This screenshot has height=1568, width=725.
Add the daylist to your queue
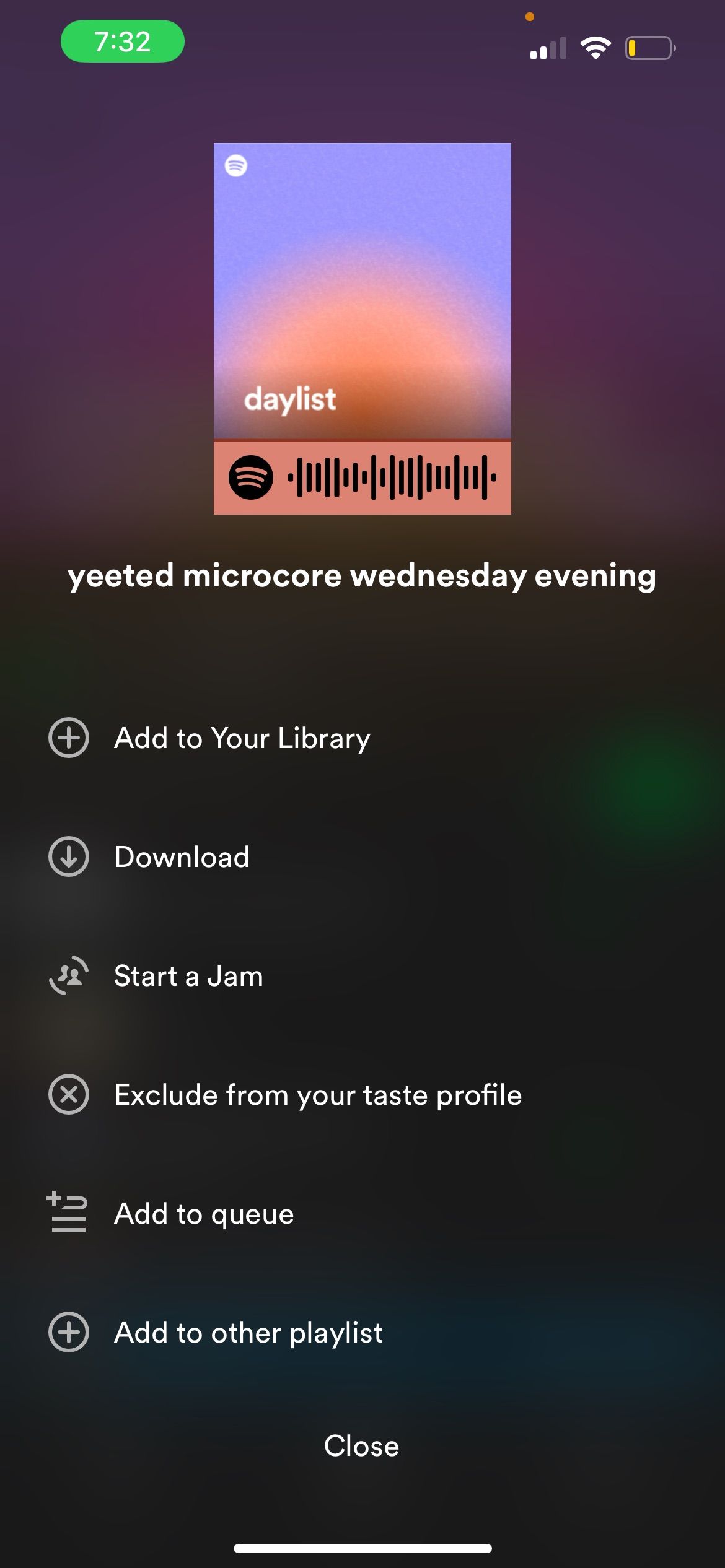click(x=204, y=1213)
